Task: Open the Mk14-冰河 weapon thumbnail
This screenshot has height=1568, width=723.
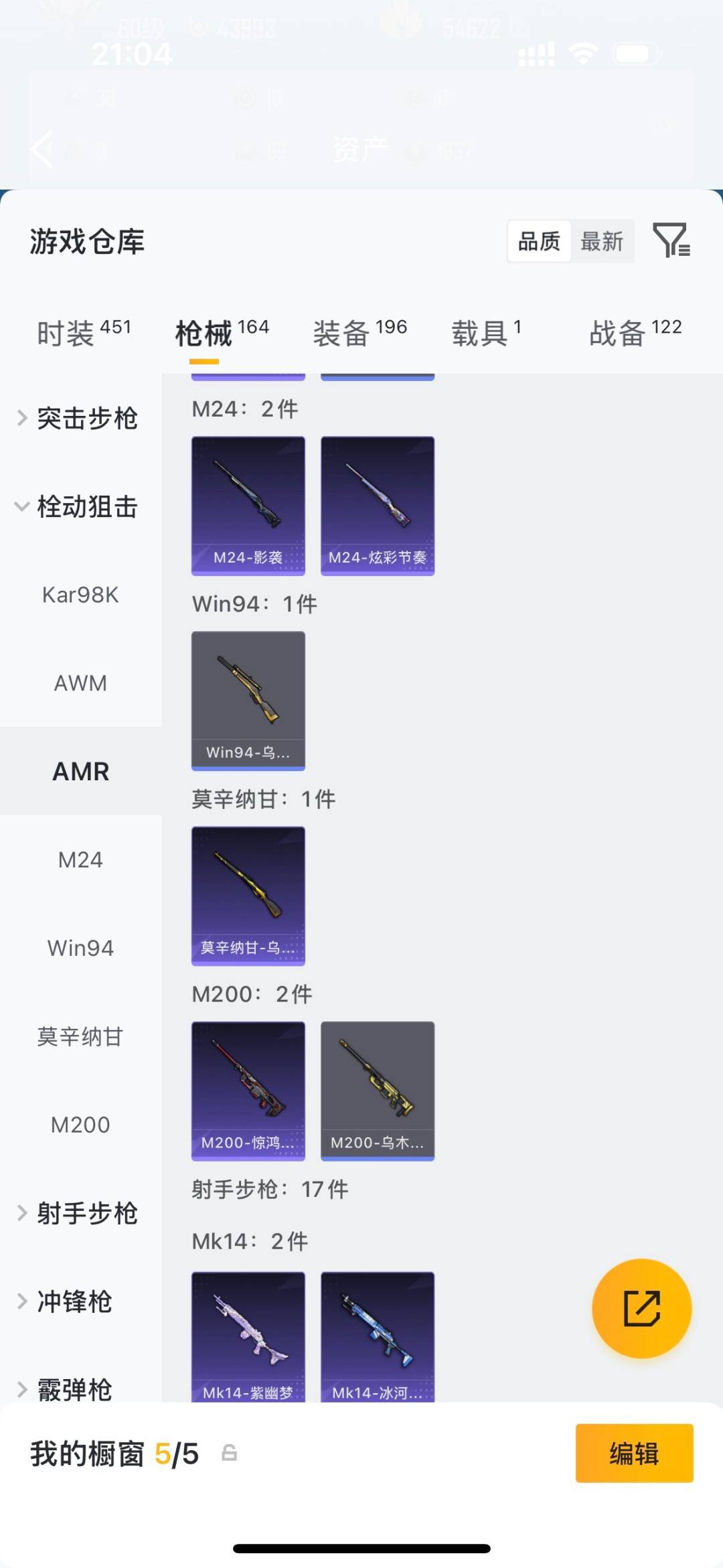Action: point(377,1335)
